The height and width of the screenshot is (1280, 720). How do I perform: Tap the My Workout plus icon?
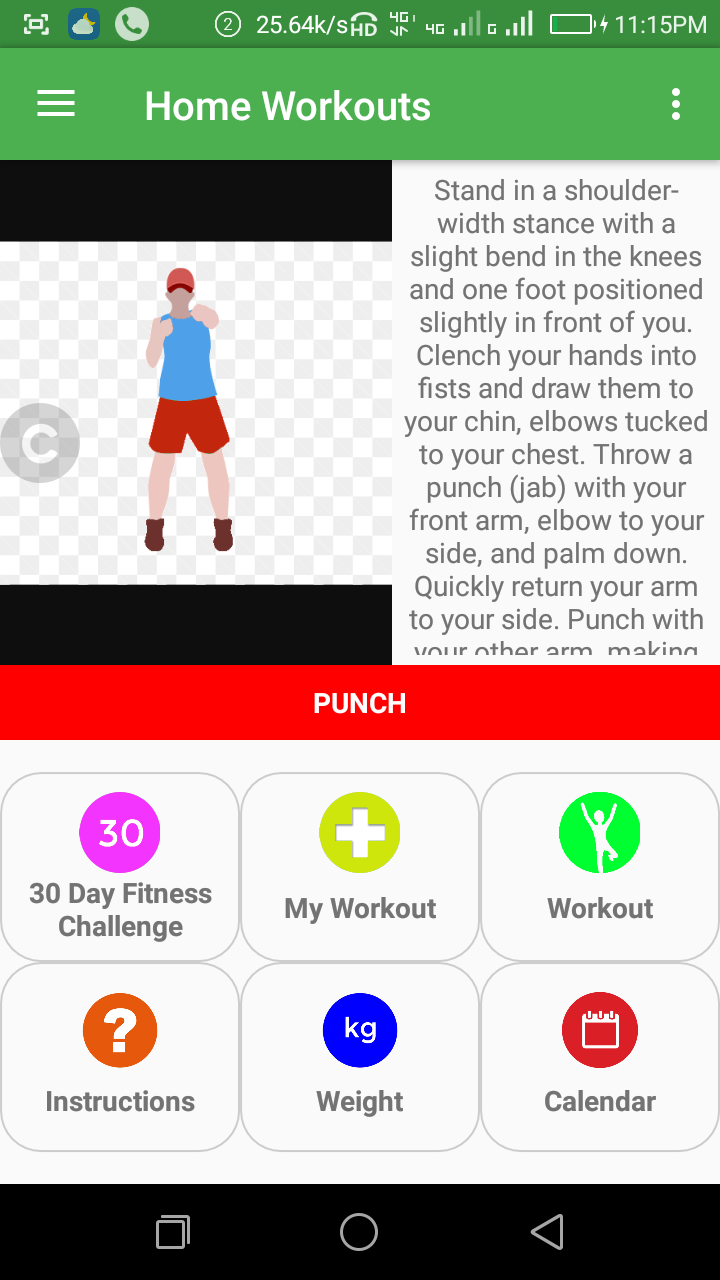pyautogui.click(x=359, y=831)
